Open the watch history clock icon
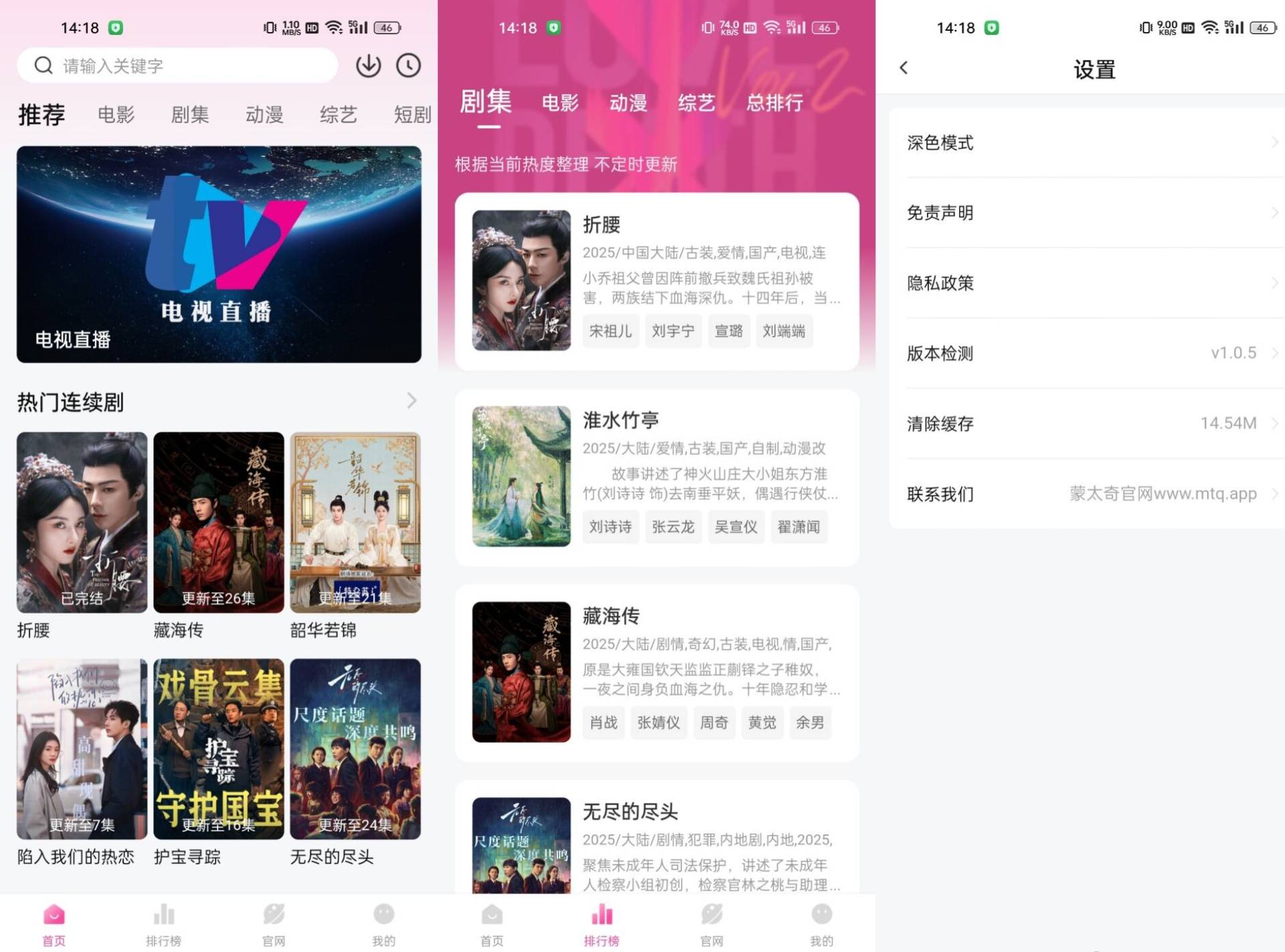The height and width of the screenshot is (952, 1285). click(x=408, y=66)
